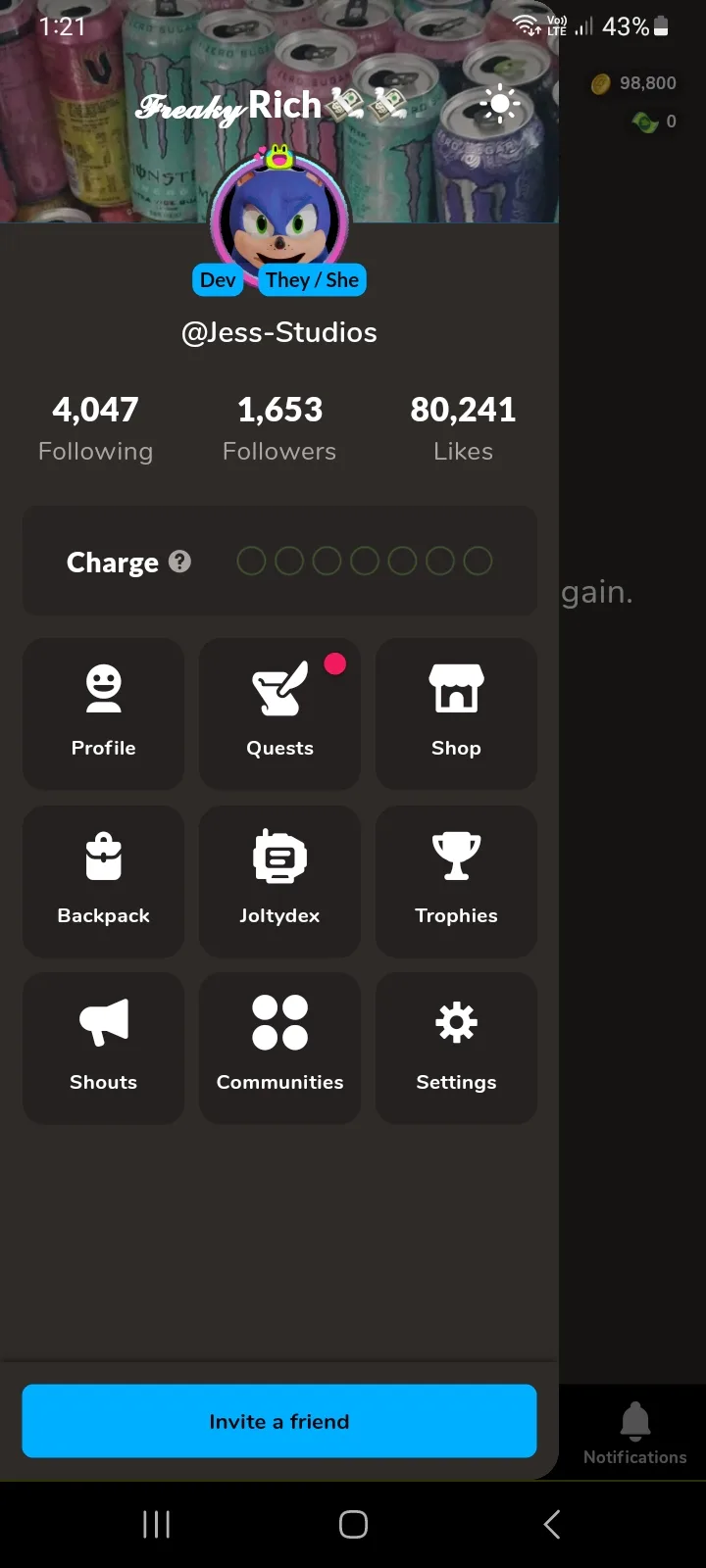
Task: View the Followers list
Action: coord(279,428)
